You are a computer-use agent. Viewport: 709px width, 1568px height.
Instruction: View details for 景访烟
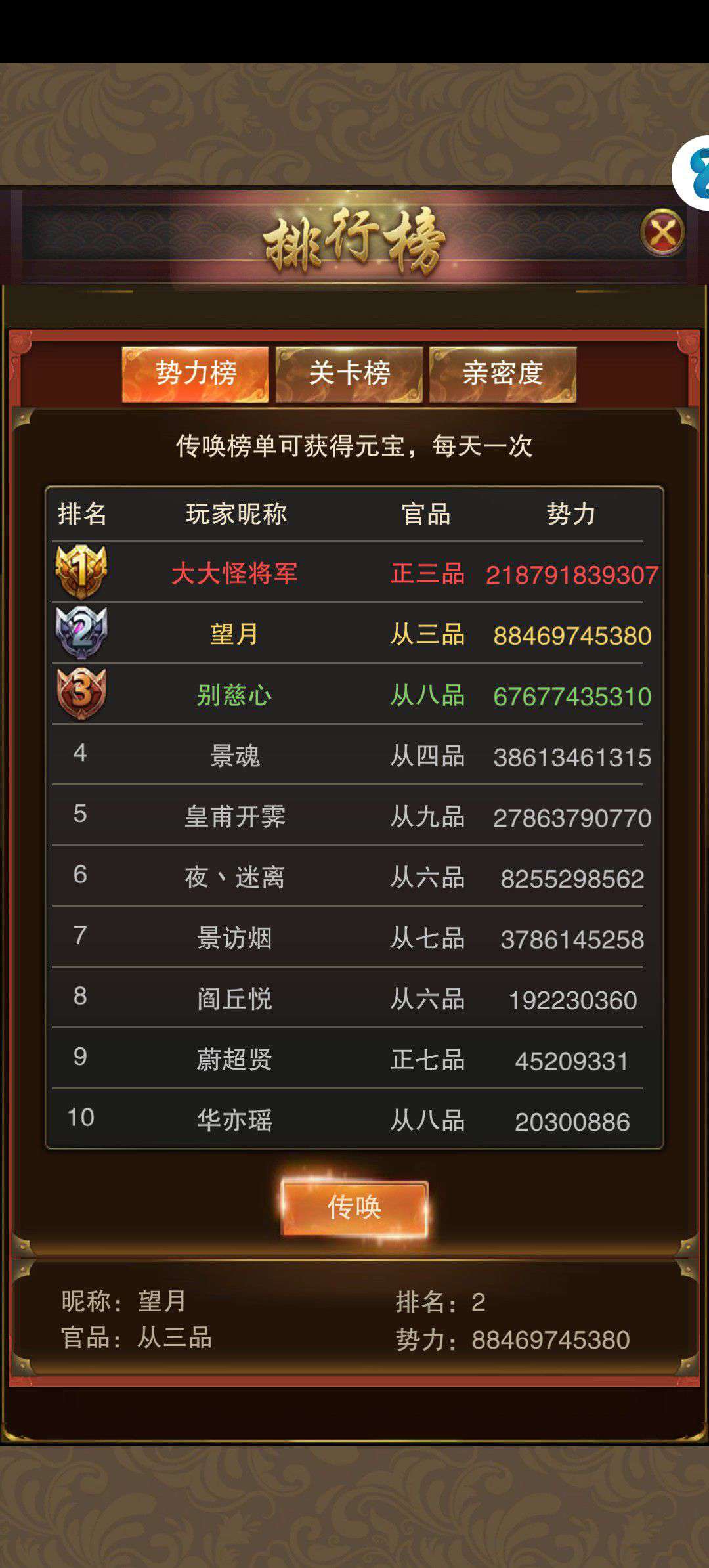[234, 938]
